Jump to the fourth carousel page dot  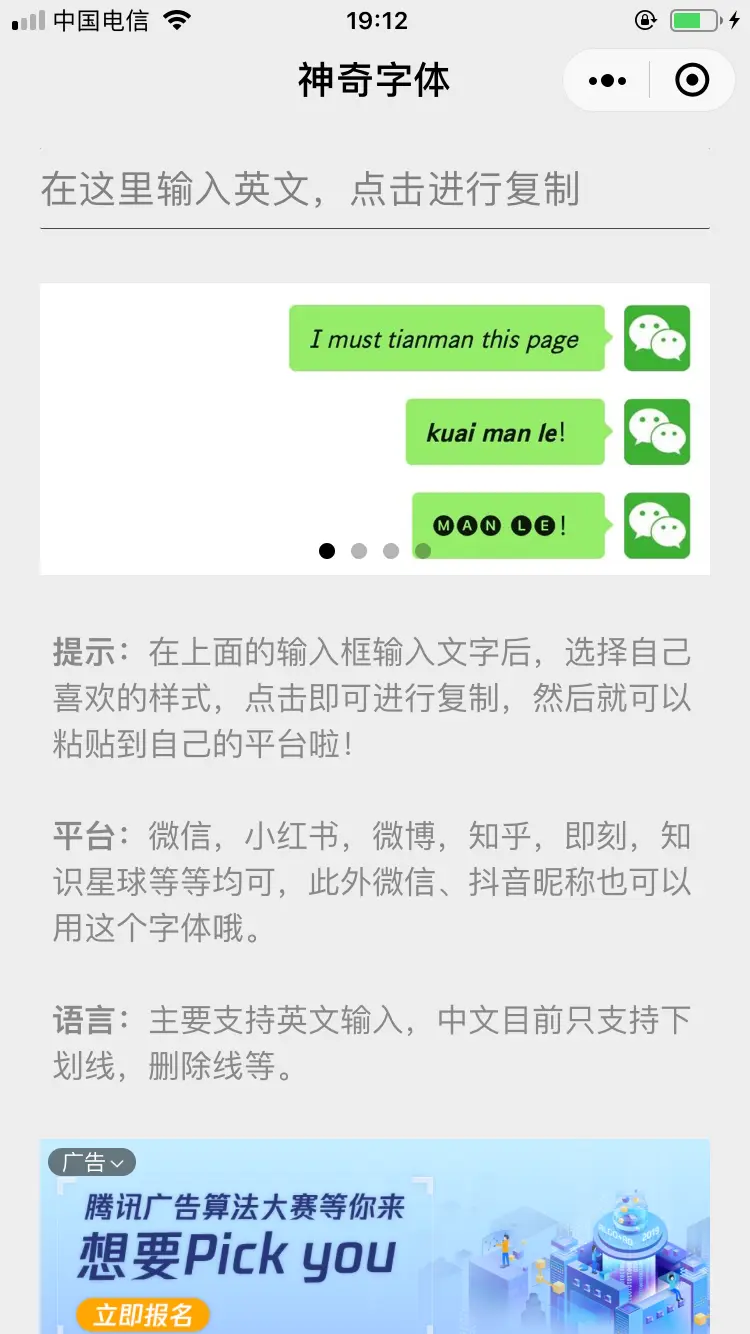(x=423, y=551)
